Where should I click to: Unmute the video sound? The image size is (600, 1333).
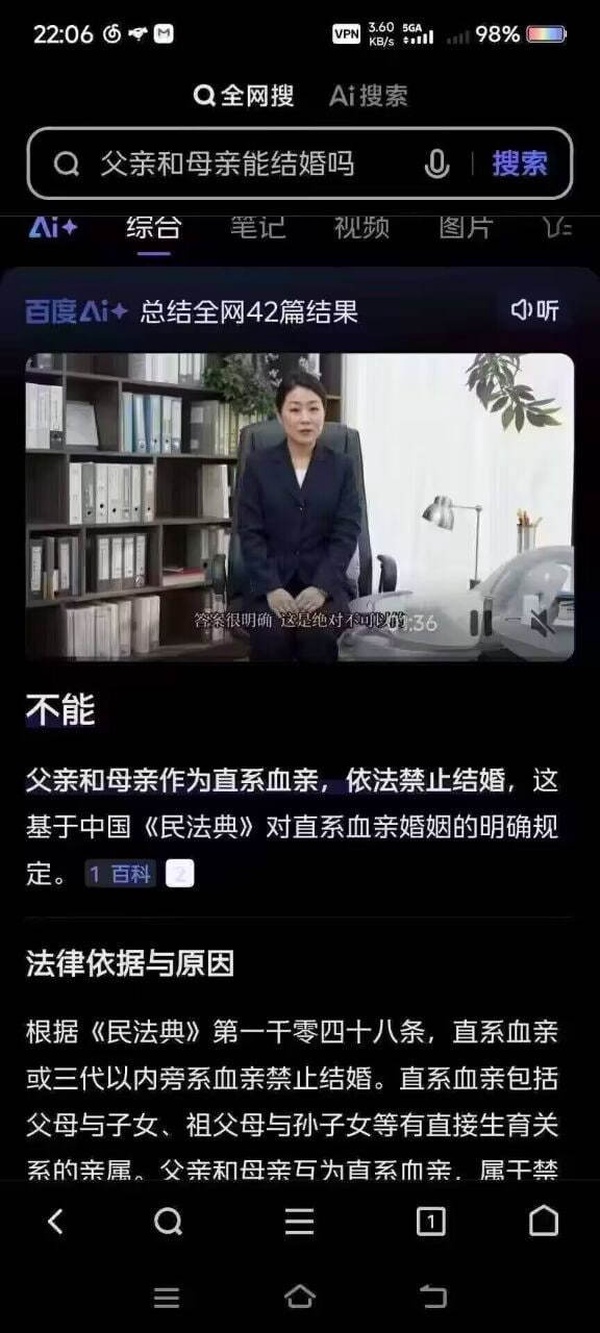tap(543, 623)
